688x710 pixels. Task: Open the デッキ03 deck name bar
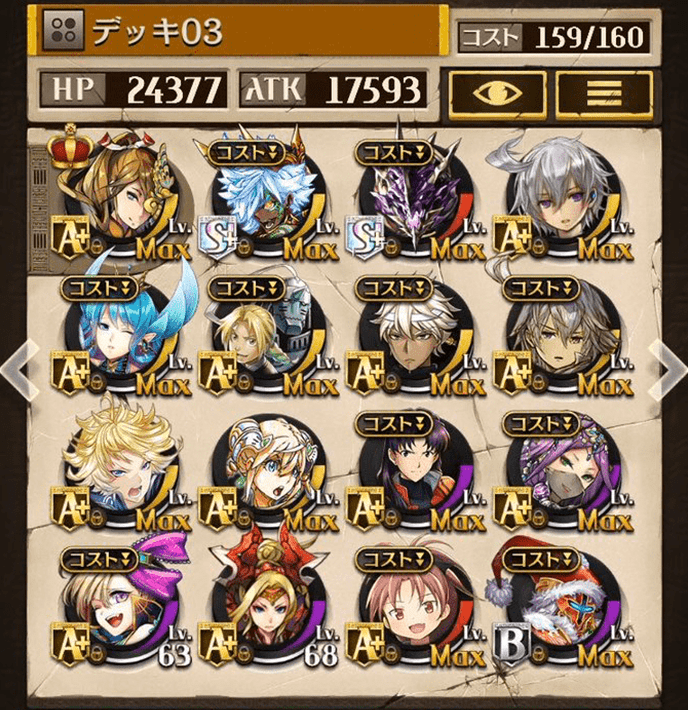(x=238, y=34)
